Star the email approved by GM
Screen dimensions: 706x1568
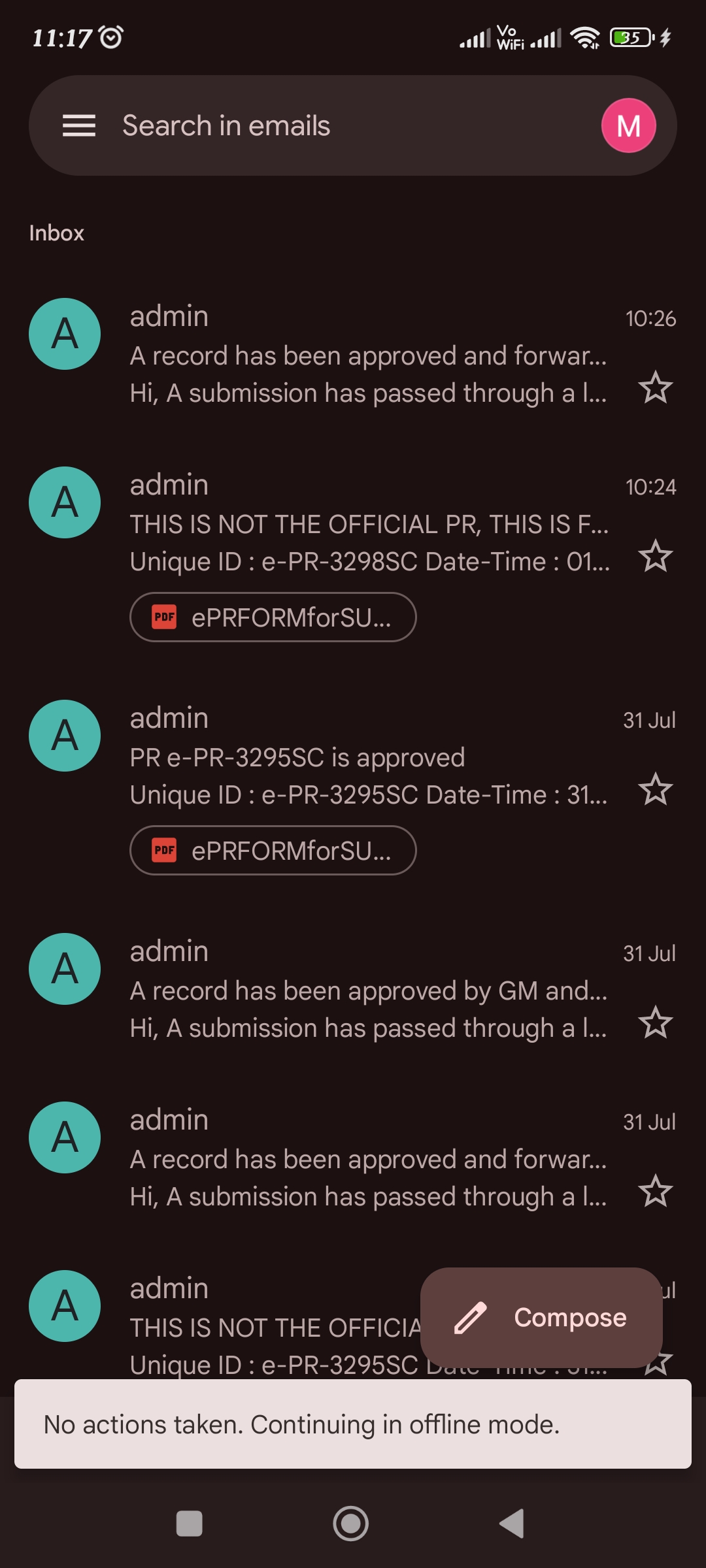[x=655, y=1022]
